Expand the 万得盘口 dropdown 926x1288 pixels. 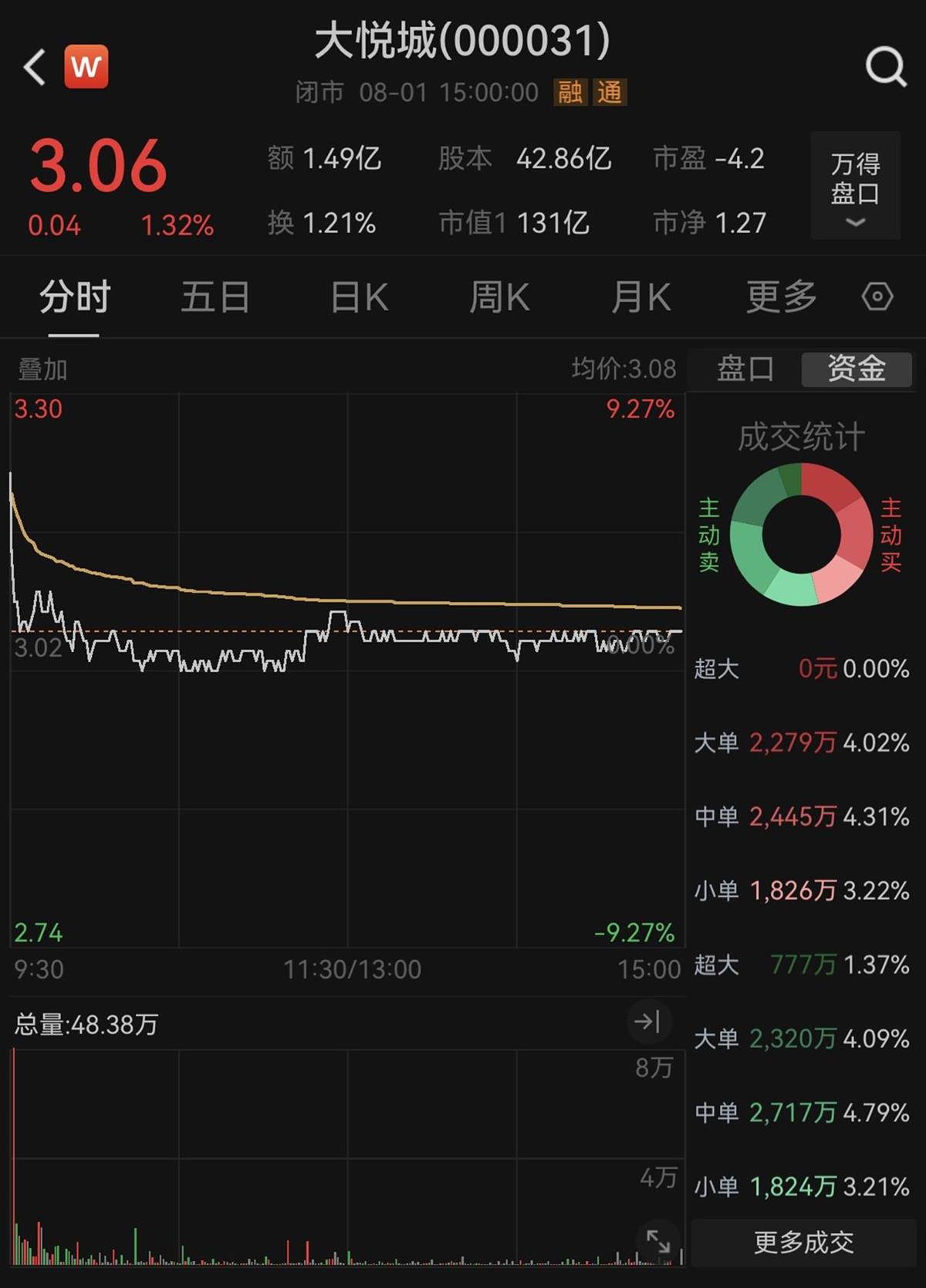[x=855, y=187]
